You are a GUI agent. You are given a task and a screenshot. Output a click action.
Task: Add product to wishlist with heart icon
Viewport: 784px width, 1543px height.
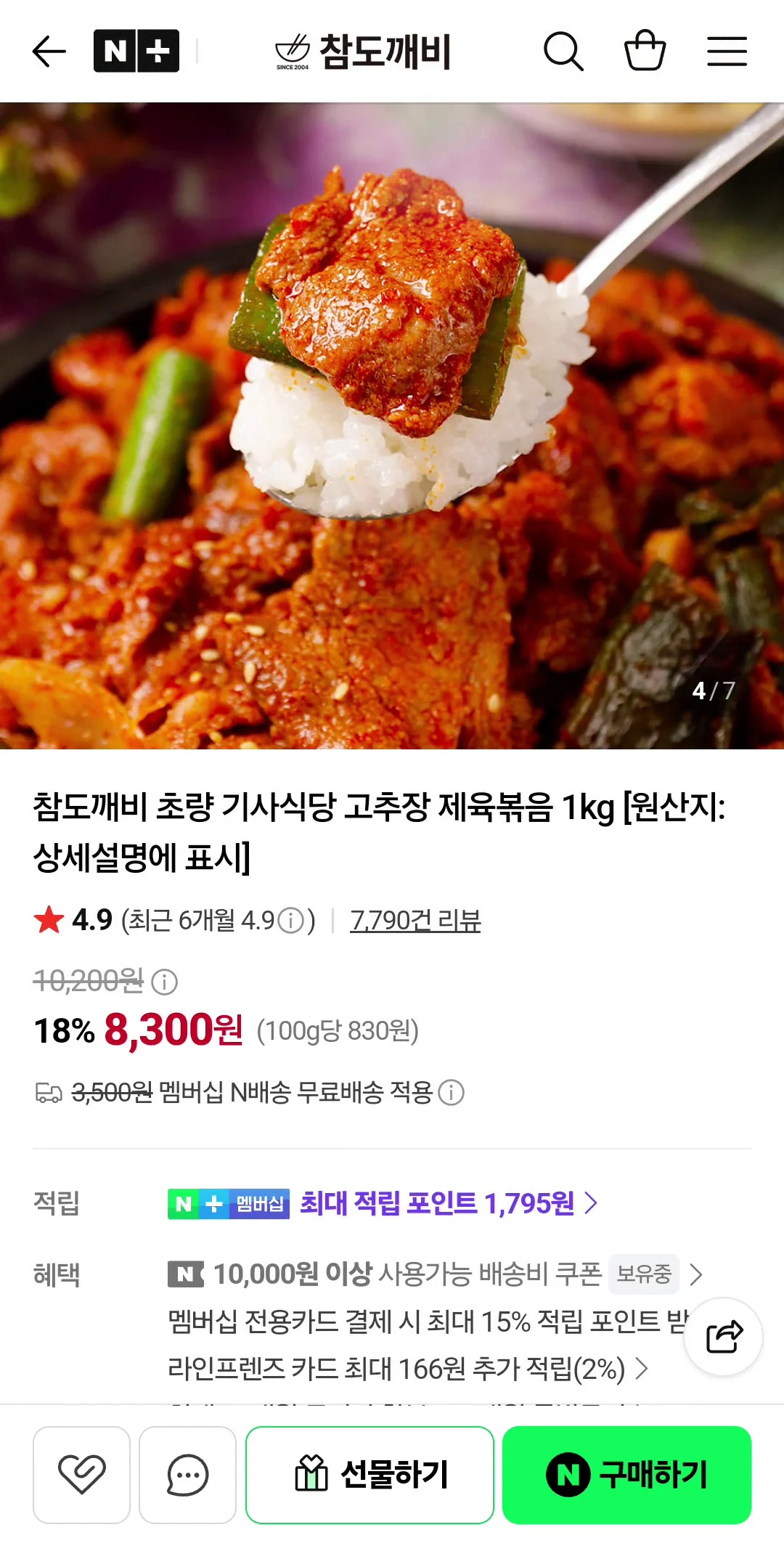(81, 1475)
